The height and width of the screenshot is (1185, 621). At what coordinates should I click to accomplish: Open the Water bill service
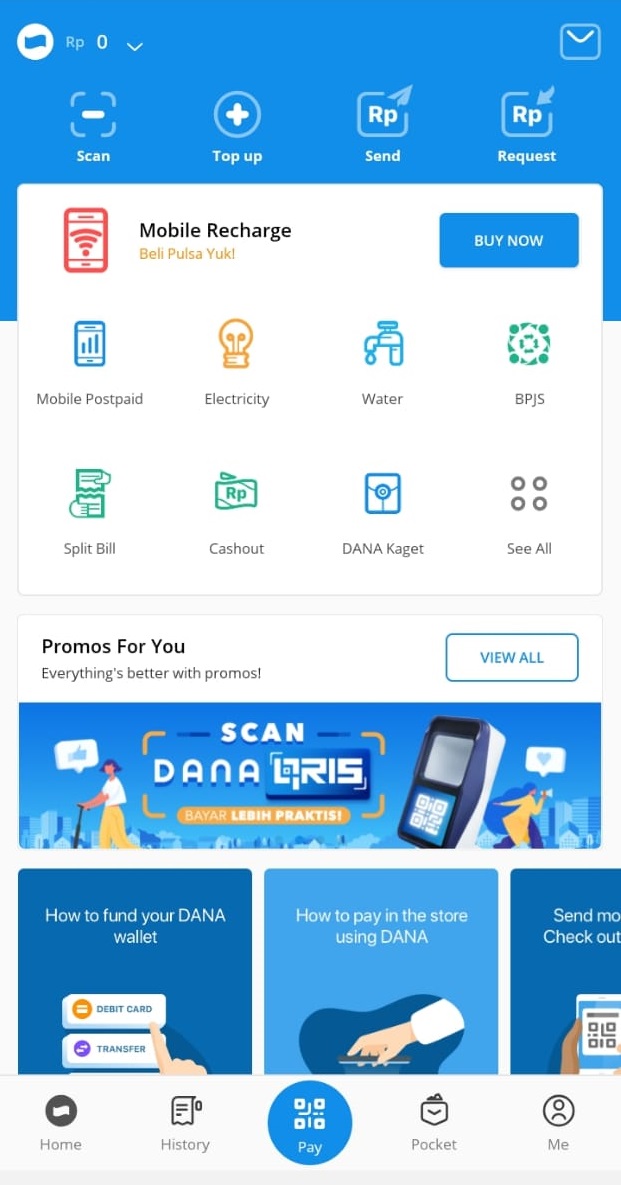382,362
